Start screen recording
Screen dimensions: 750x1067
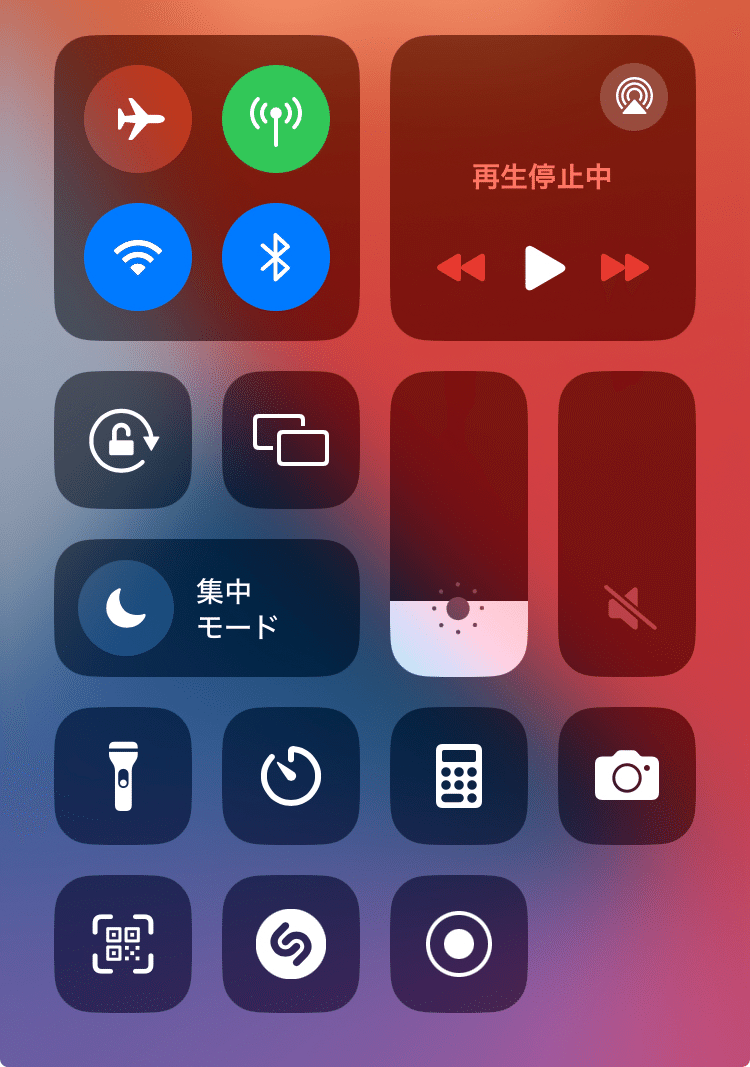coord(459,944)
